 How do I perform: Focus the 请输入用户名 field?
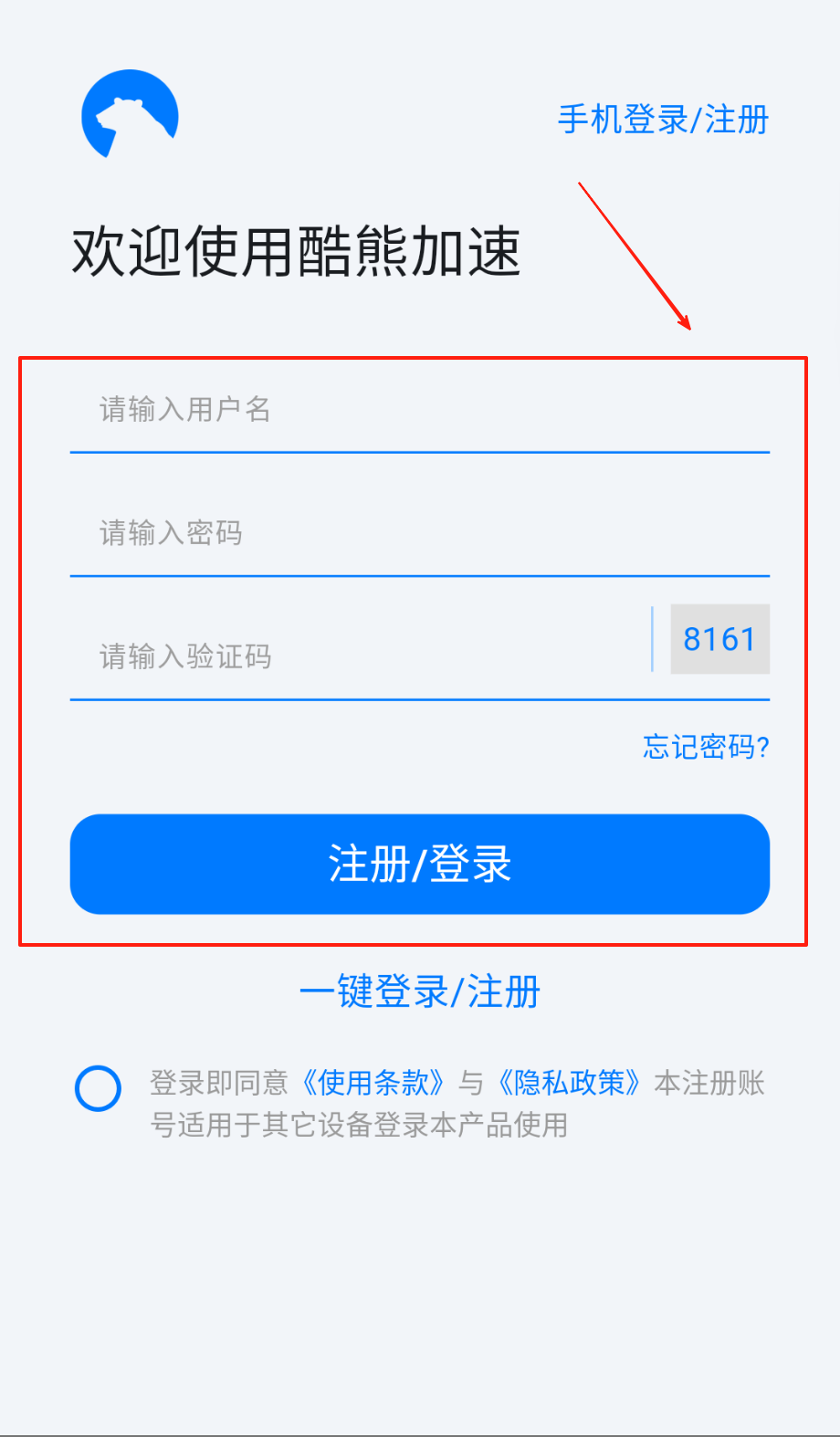(x=419, y=410)
